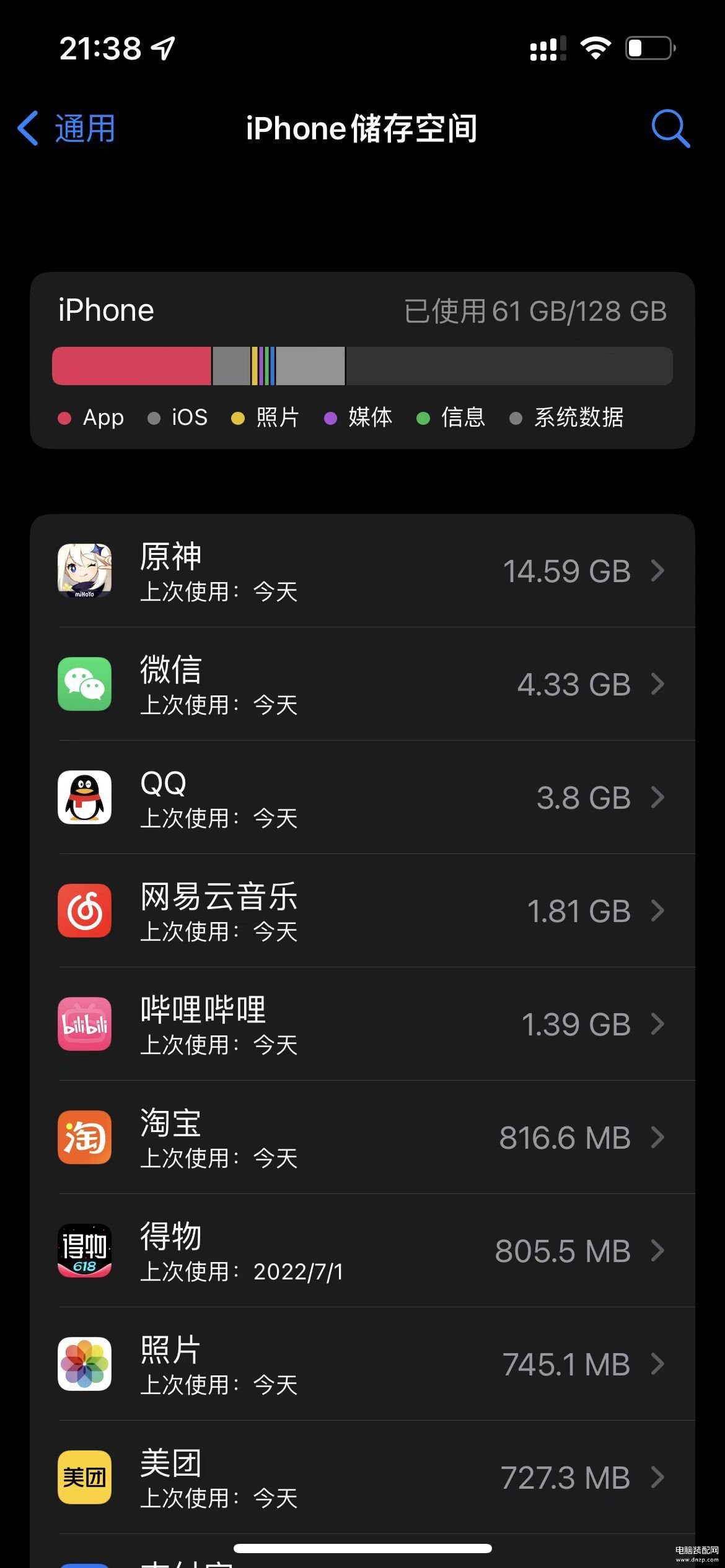
Task: Select the 得物 app row
Action: point(362,1251)
